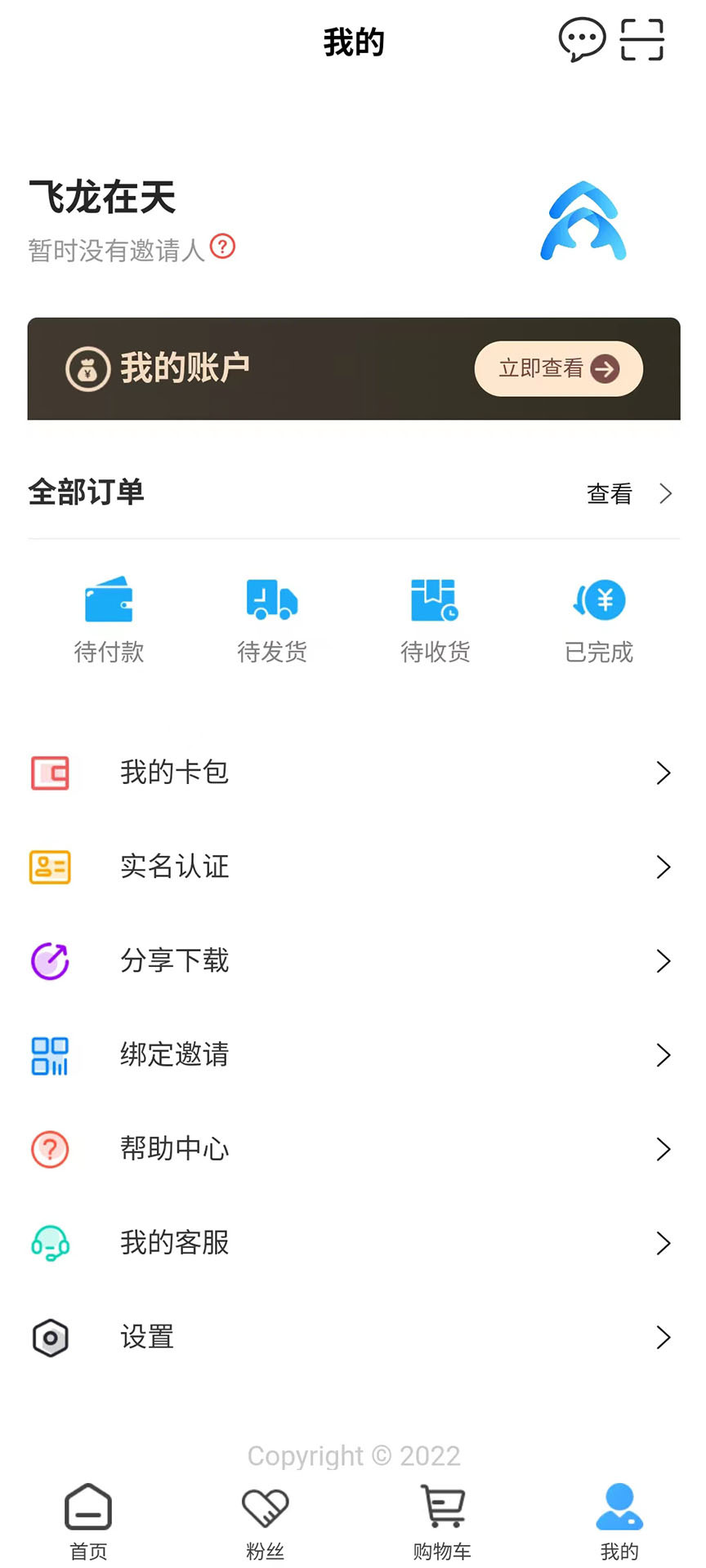This screenshot has height=1568, width=706.
Task: Click the 立即查看 view account button
Action: [x=558, y=368]
